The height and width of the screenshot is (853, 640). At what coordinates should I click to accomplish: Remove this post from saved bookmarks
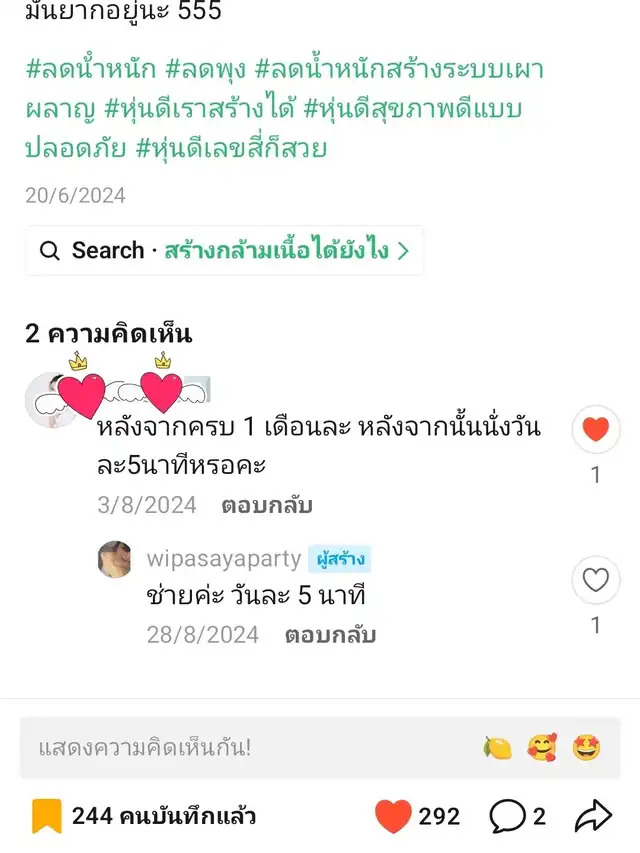[46, 816]
